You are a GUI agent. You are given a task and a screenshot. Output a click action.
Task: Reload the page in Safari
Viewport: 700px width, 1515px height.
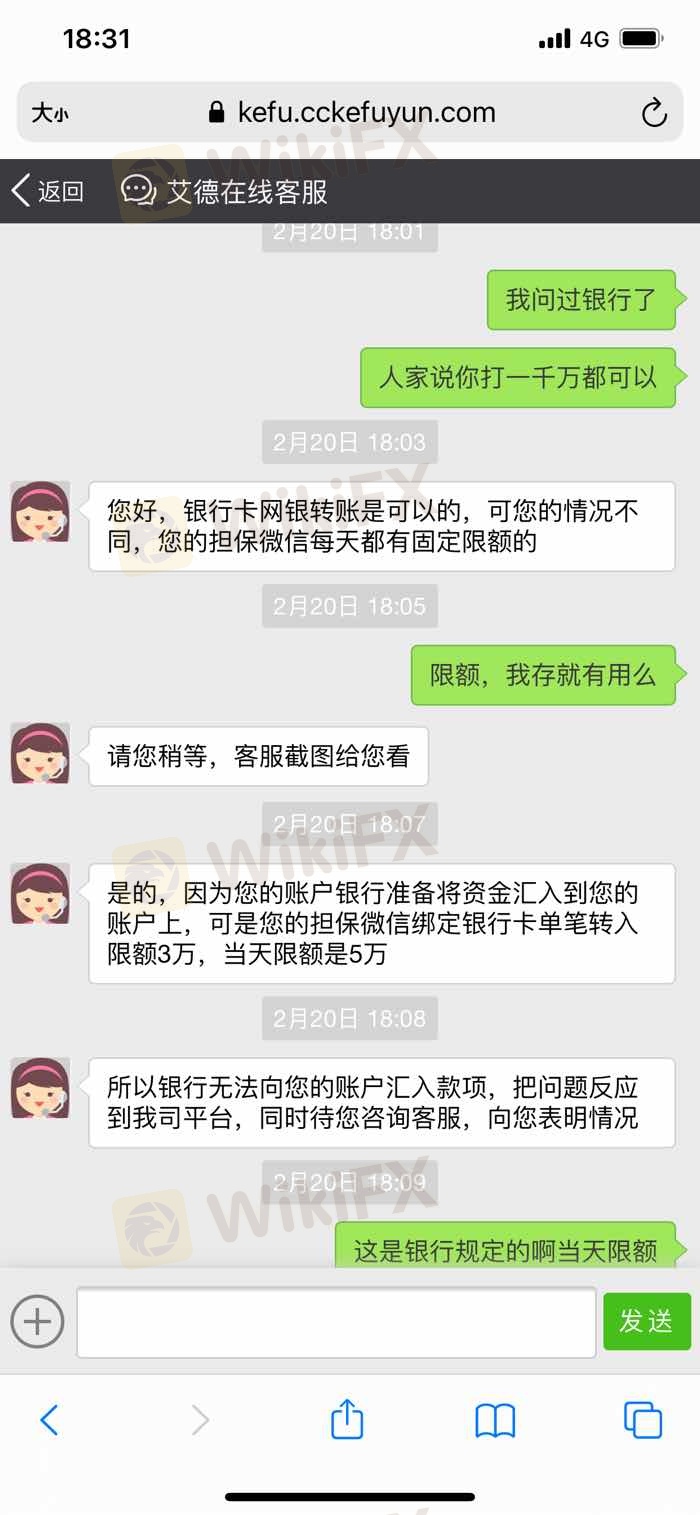point(654,113)
